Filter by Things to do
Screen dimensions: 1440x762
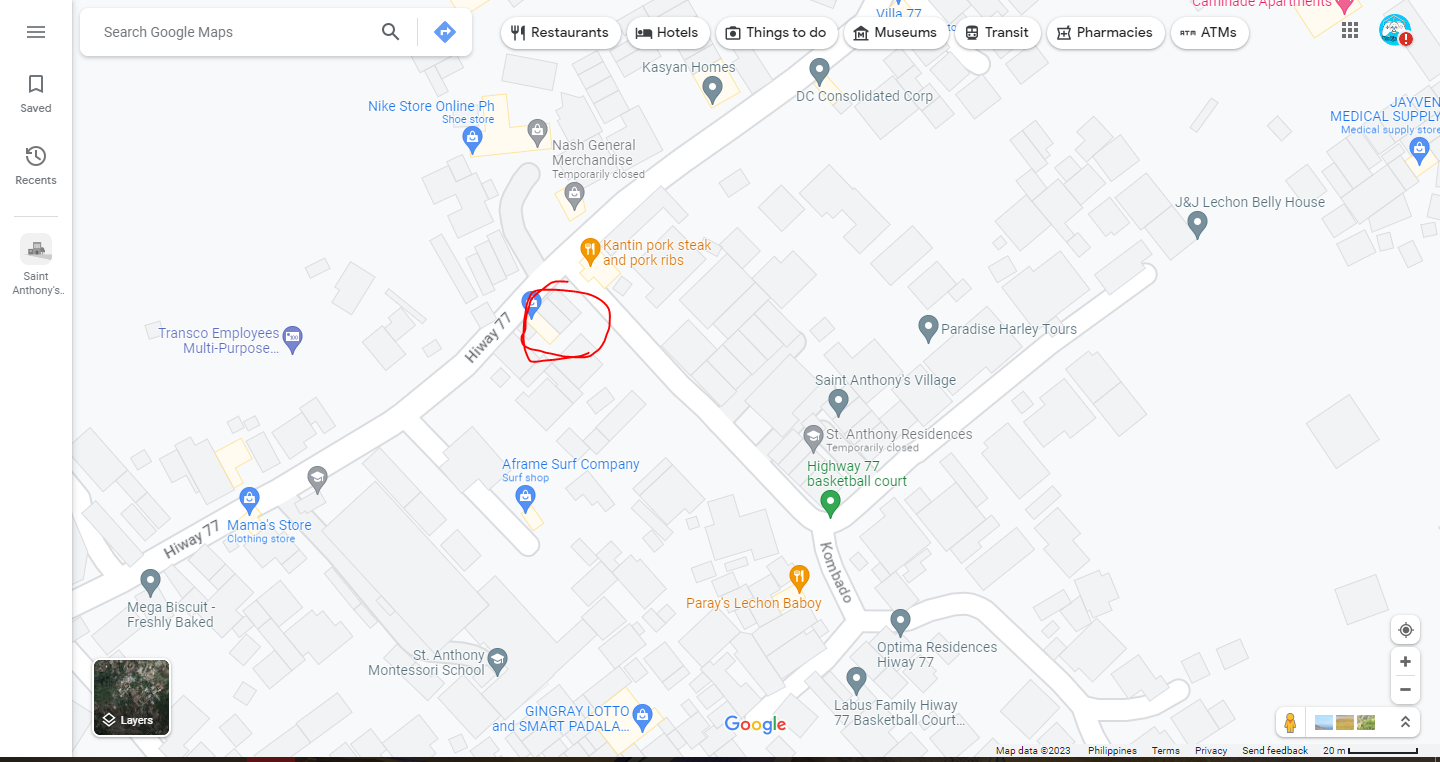[776, 32]
